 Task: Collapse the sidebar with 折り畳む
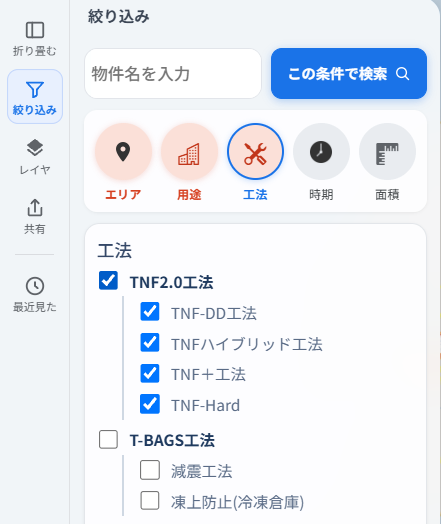coord(35,38)
